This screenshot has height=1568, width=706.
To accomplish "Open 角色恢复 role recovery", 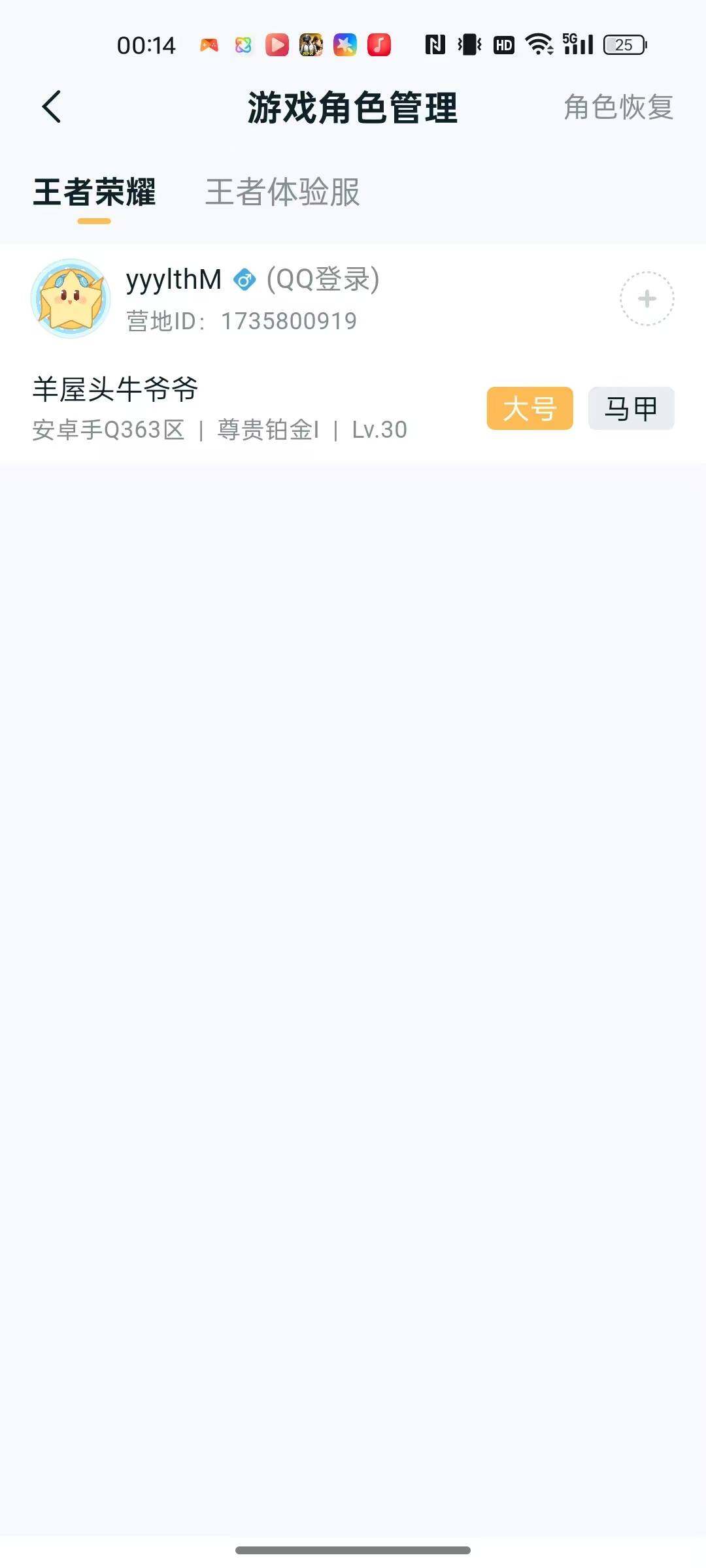I will (617, 106).
